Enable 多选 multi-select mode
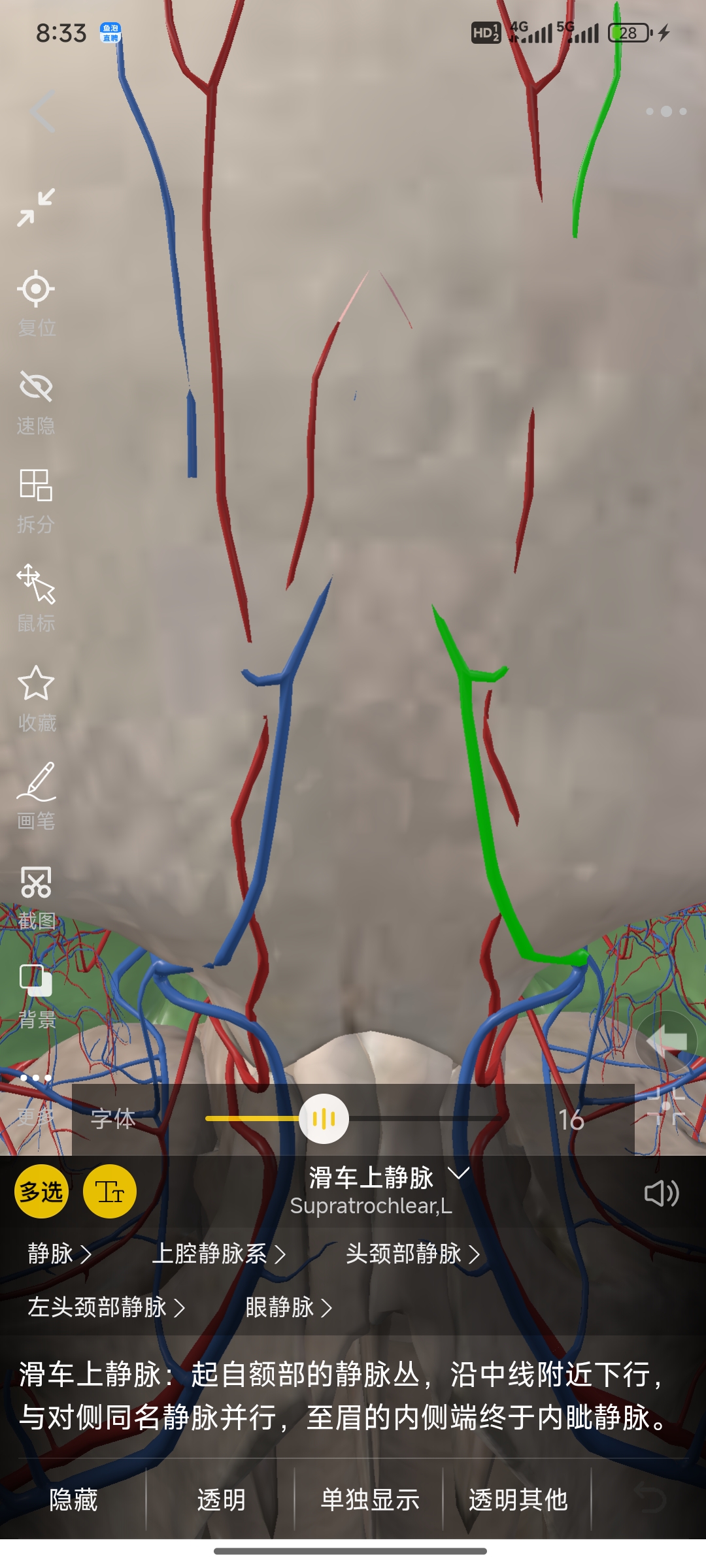This screenshot has height=1568, width=706. click(42, 1192)
